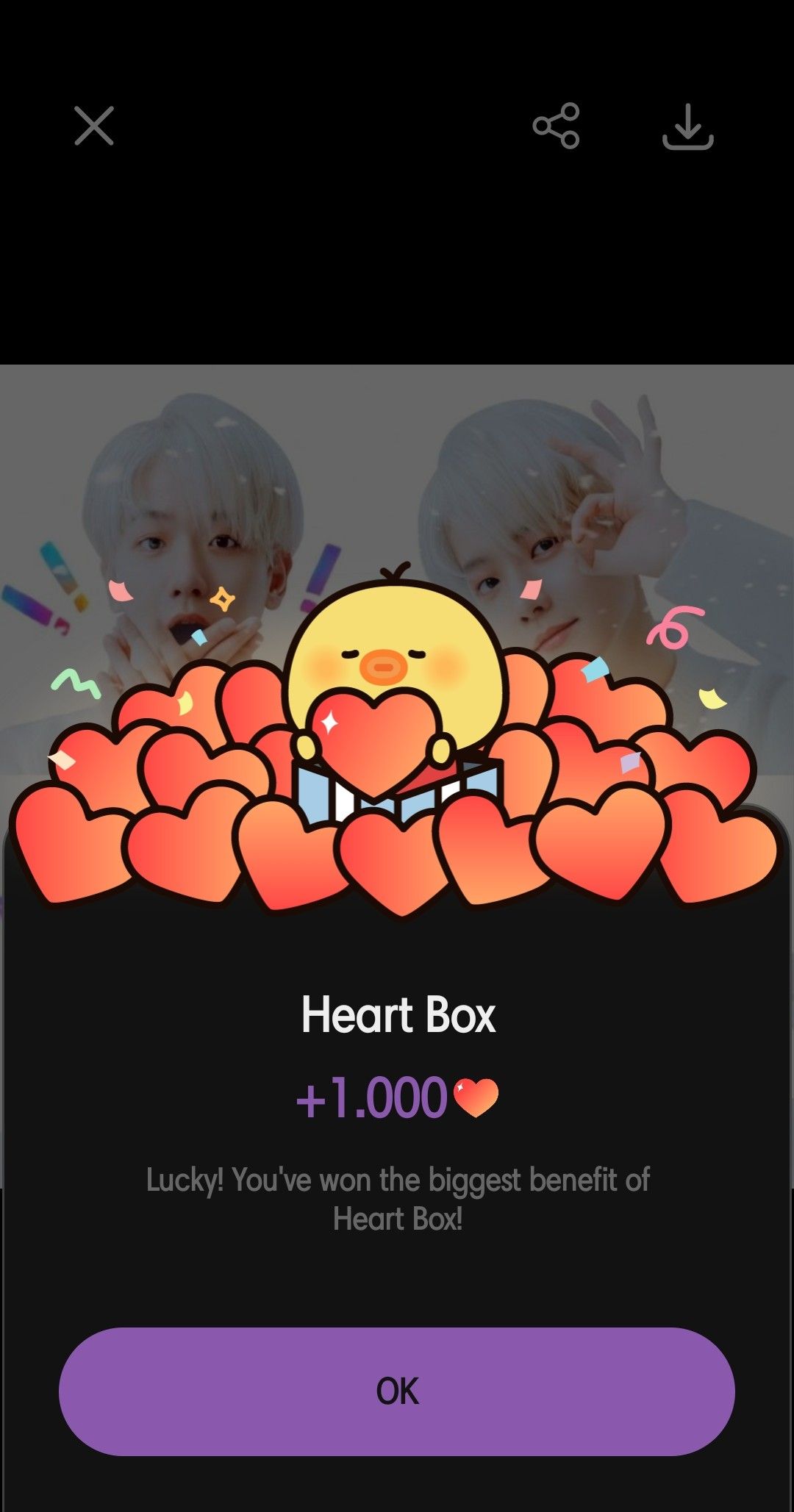Share this image
Screen dimensions: 794x1512
point(556,126)
